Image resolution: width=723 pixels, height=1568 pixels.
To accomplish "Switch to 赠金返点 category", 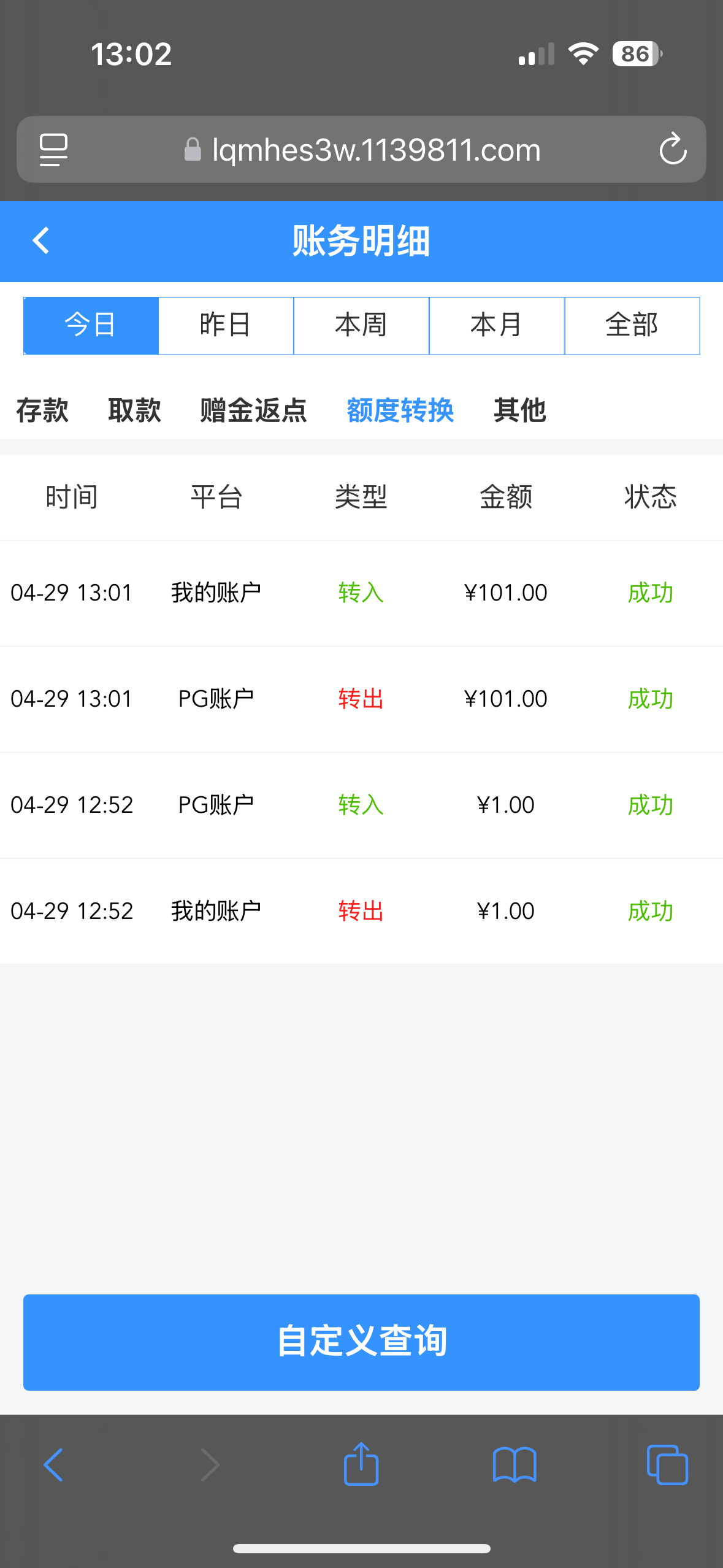I will pos(253,410).
